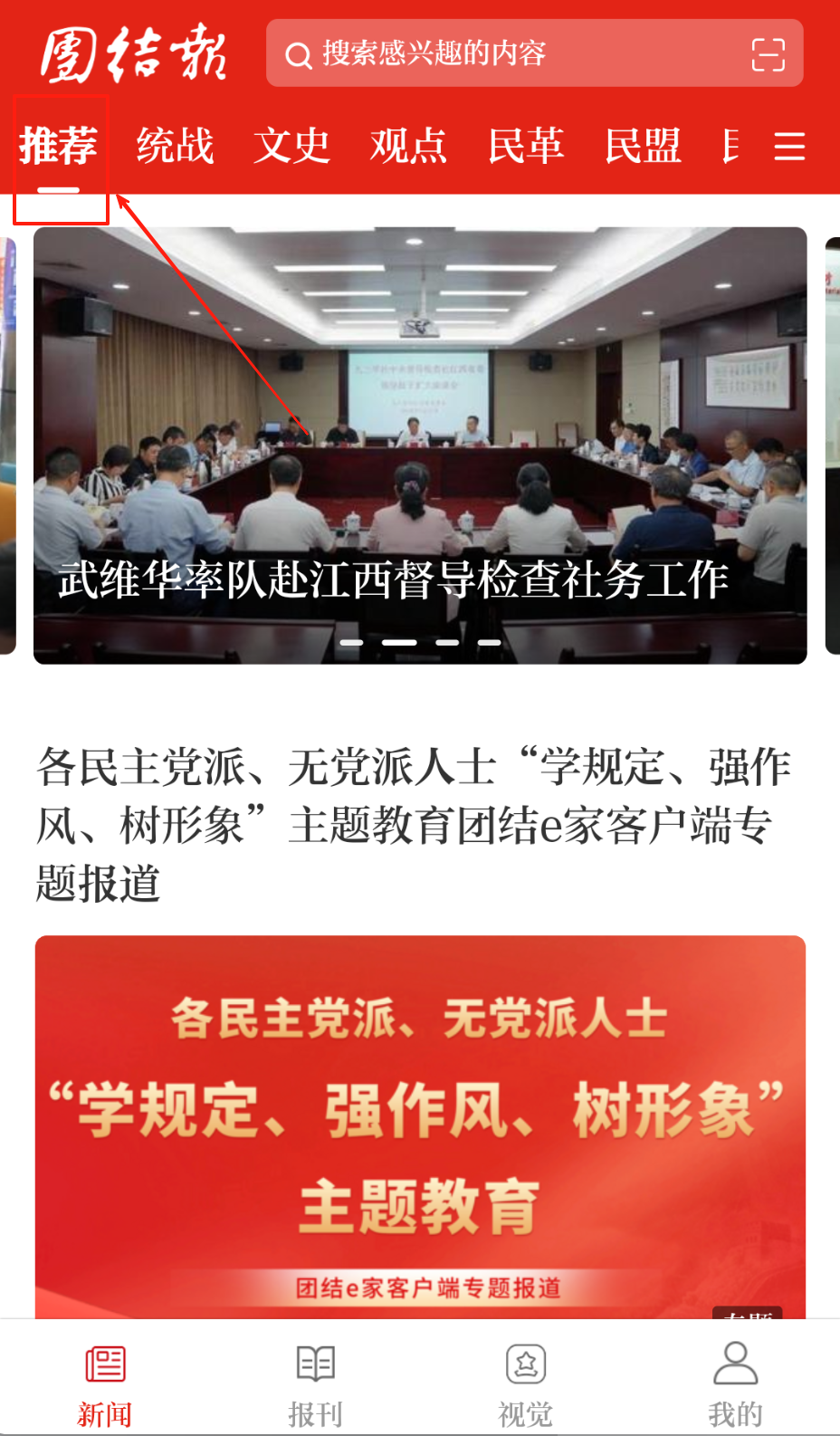
Task: Open the 武维华率队赴江西 banner article
Action: pos(420,445)
